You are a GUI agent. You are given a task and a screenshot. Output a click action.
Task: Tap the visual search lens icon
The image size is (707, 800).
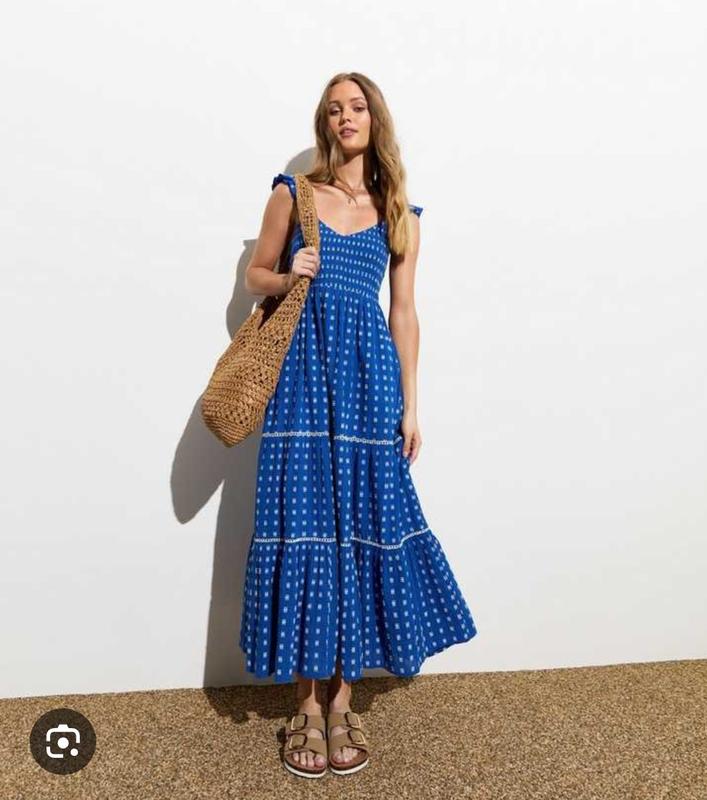[63, 741]
